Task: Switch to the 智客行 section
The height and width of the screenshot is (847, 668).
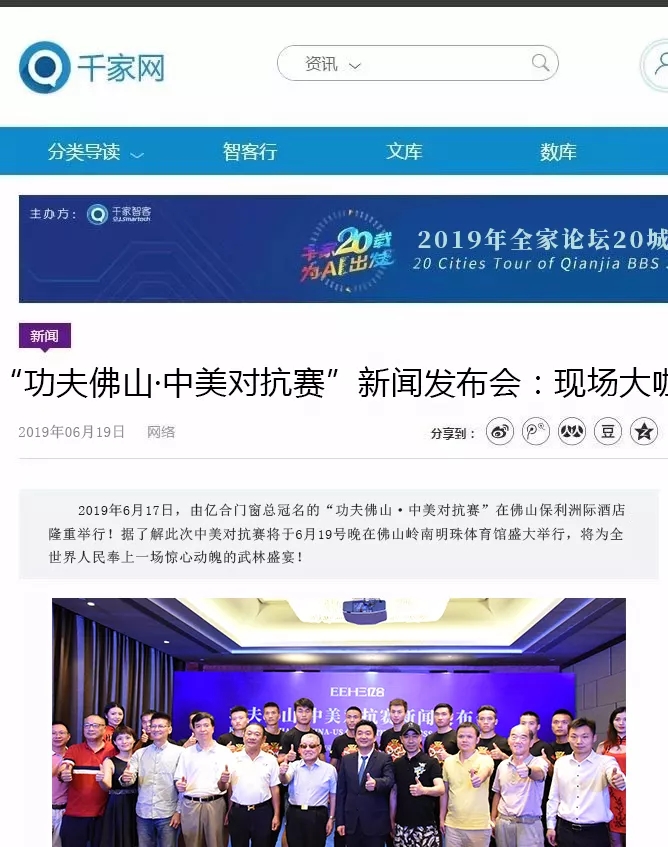Action: [250, 152]
